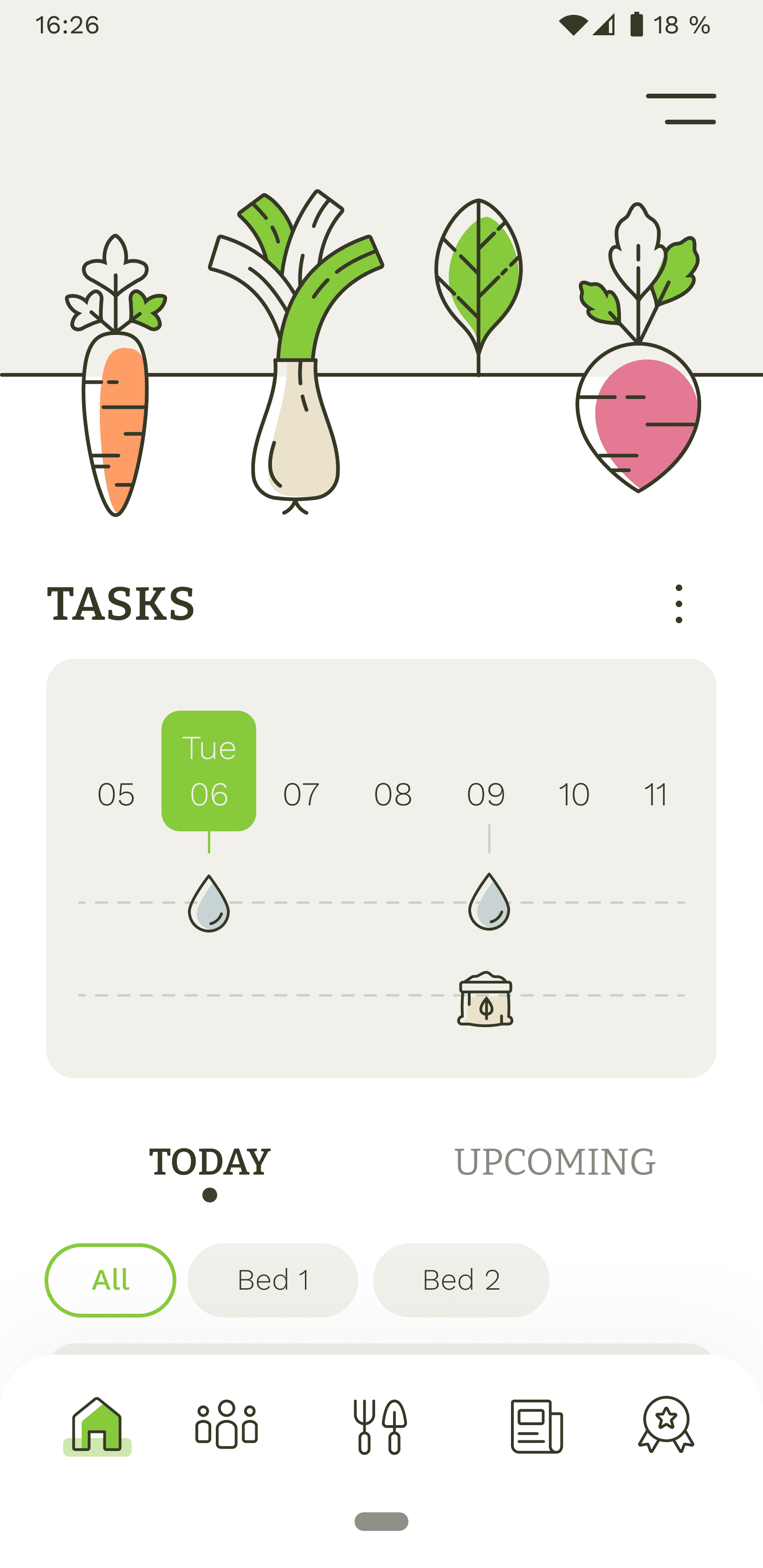Open the garden tools tab
The height and width of the screenshot is (1568, 763).
click(381, 1426)
